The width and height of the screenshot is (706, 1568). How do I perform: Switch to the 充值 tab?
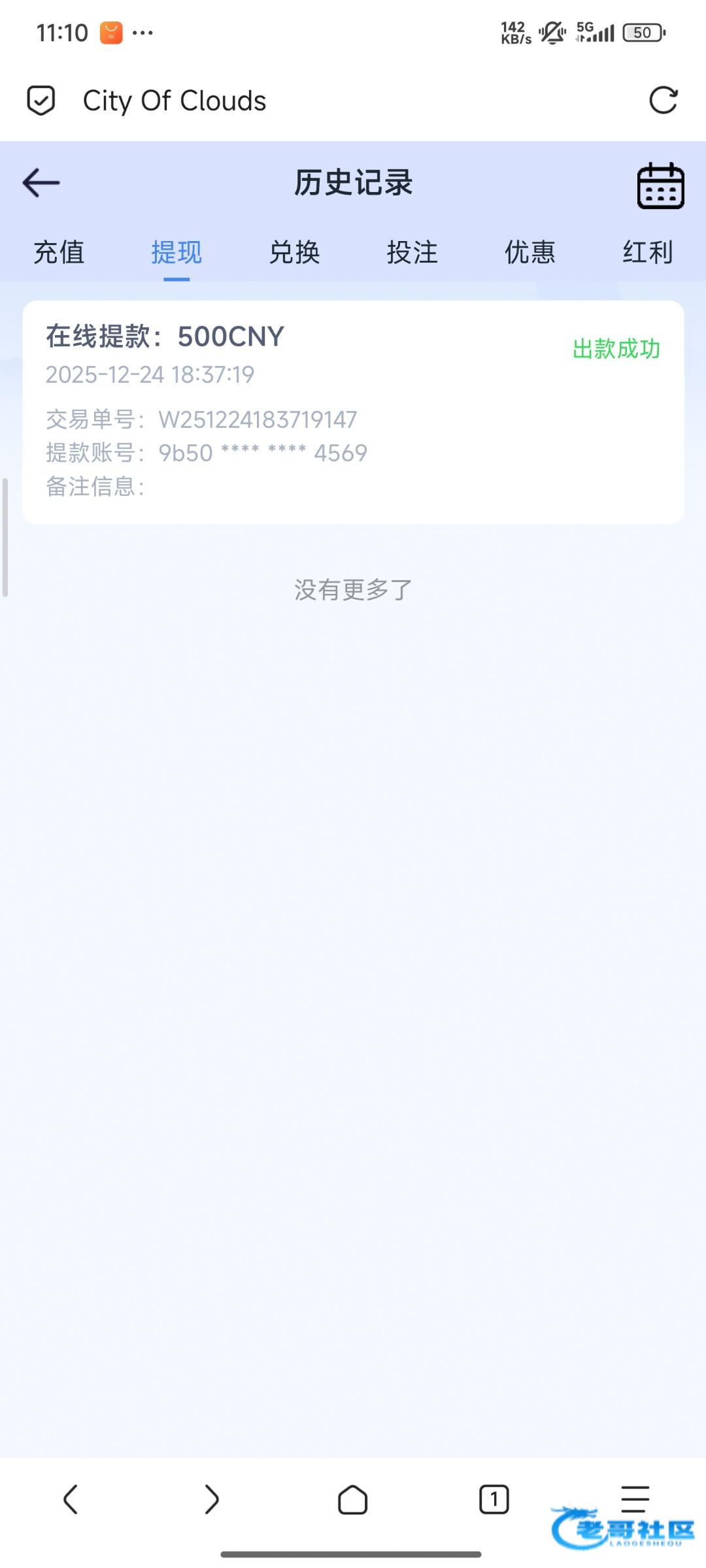(59, 253)
